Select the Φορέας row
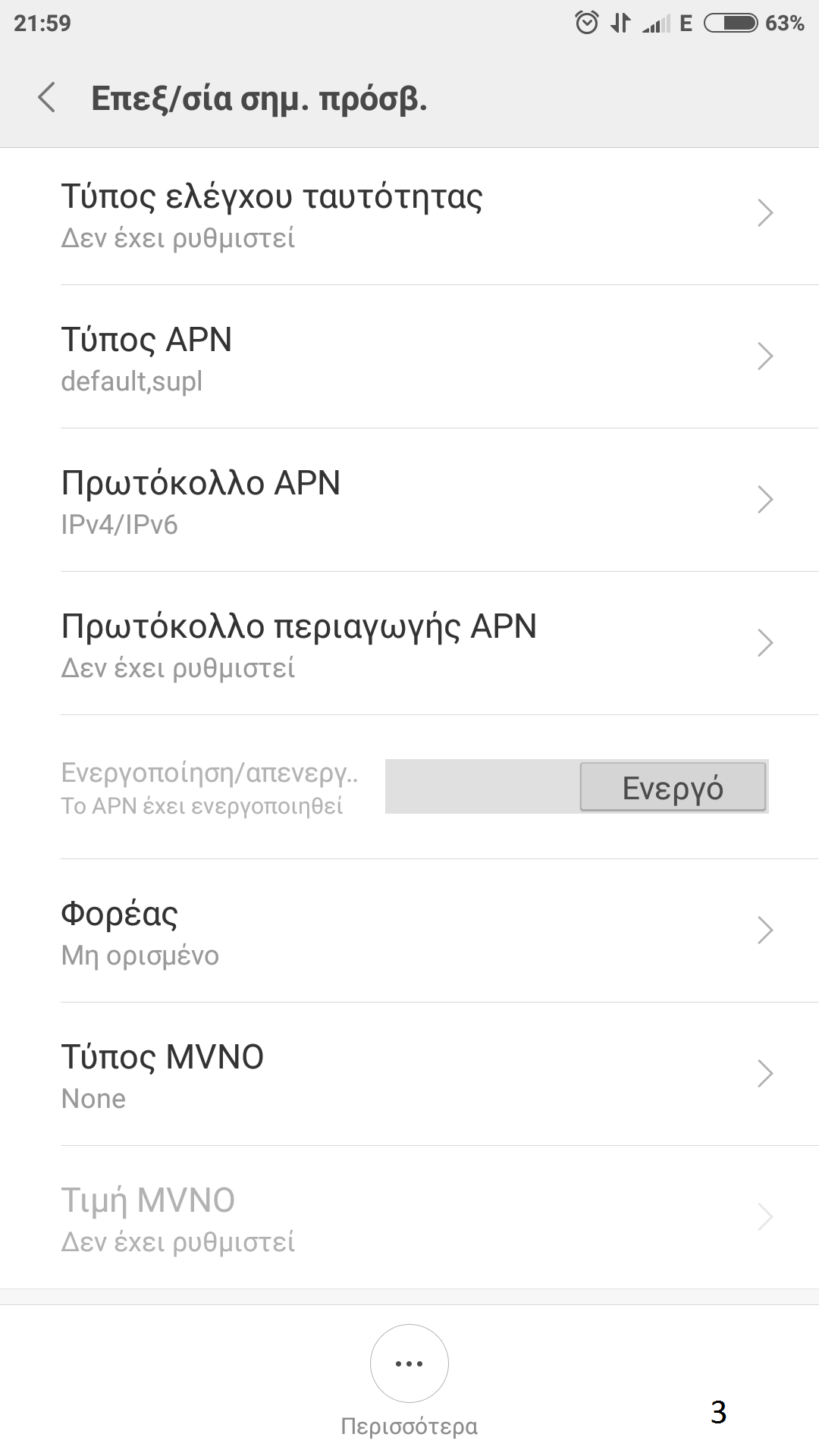 [x=409, y=931]
